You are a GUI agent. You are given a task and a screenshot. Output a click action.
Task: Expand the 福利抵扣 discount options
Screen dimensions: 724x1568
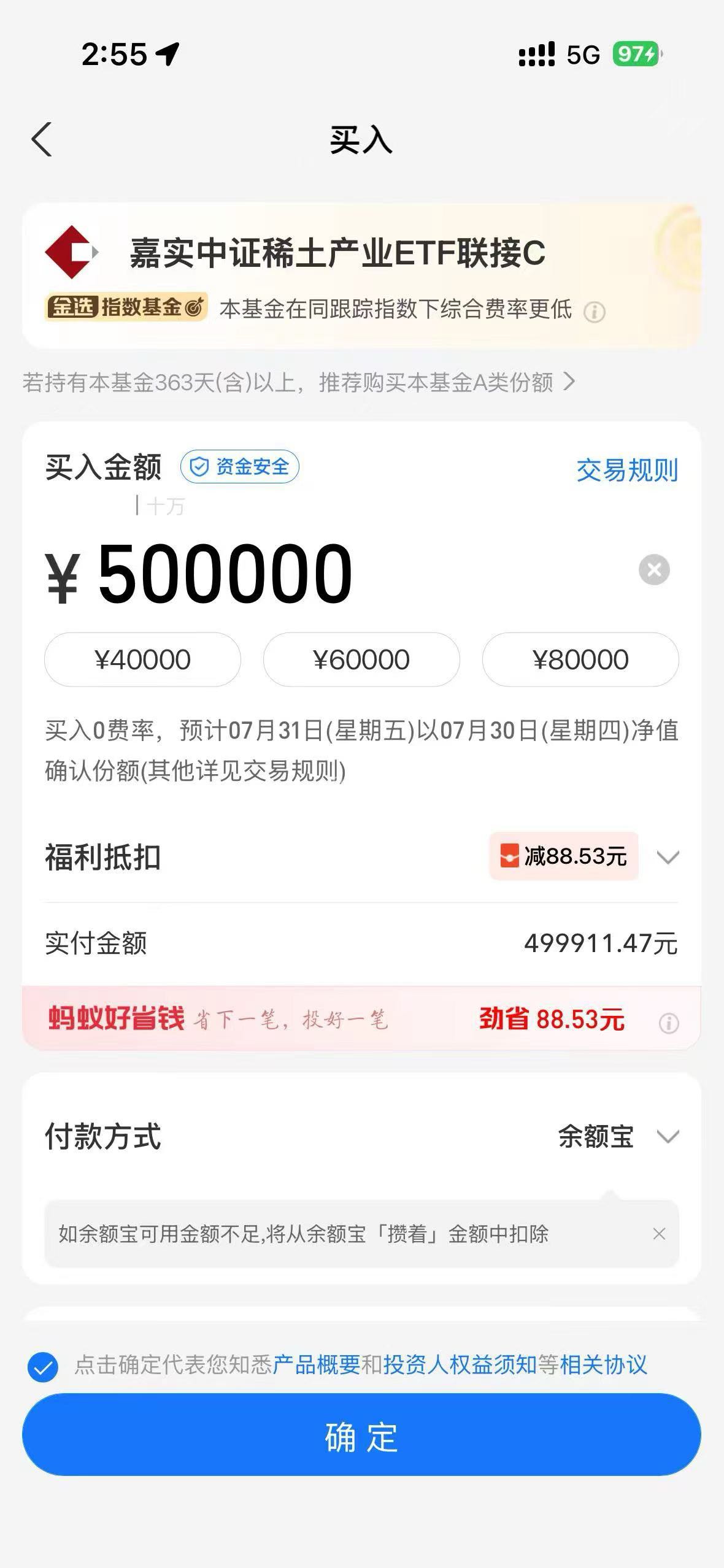click(668, 856)
